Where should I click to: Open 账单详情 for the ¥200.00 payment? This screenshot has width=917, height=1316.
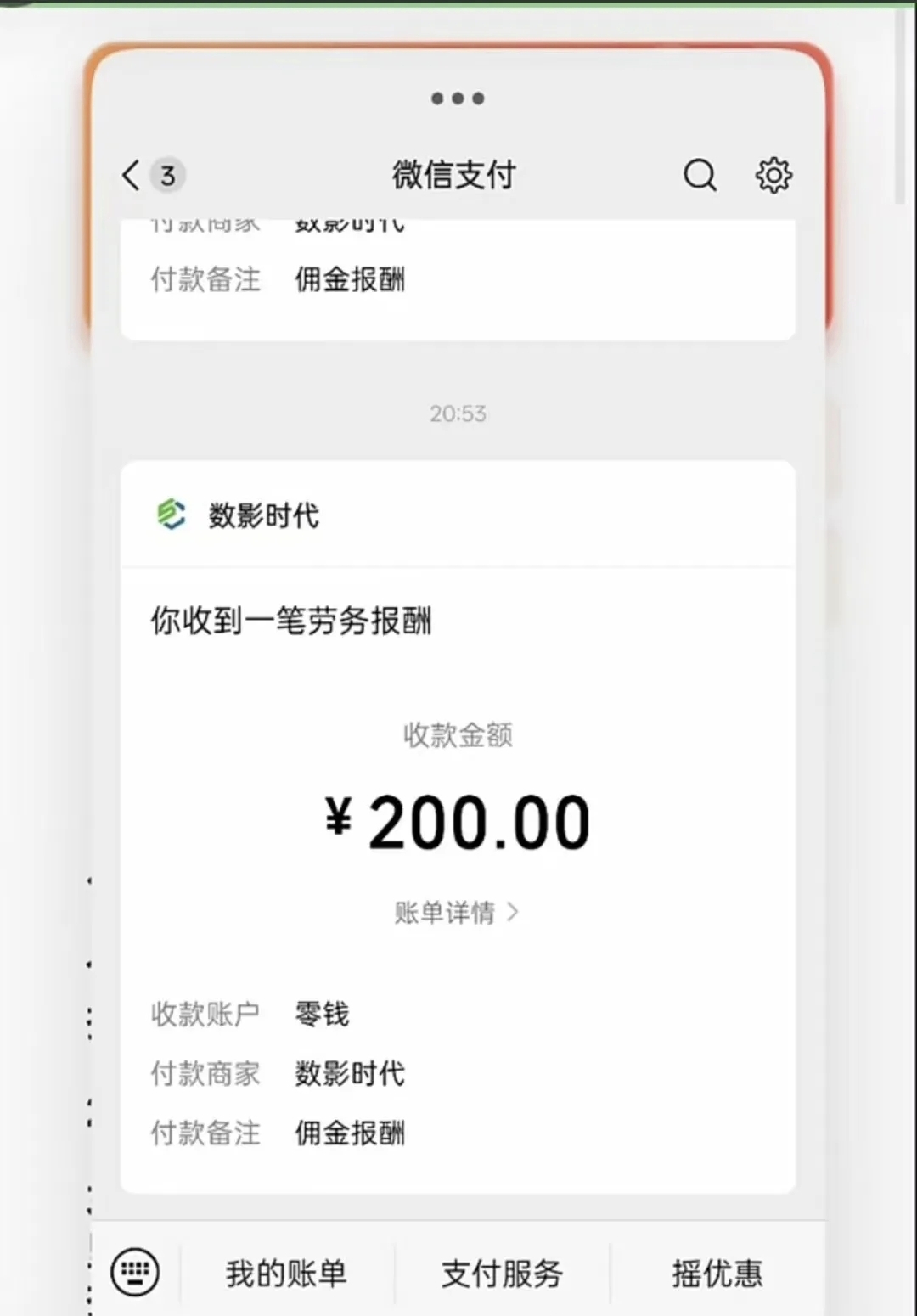(457, 913)
